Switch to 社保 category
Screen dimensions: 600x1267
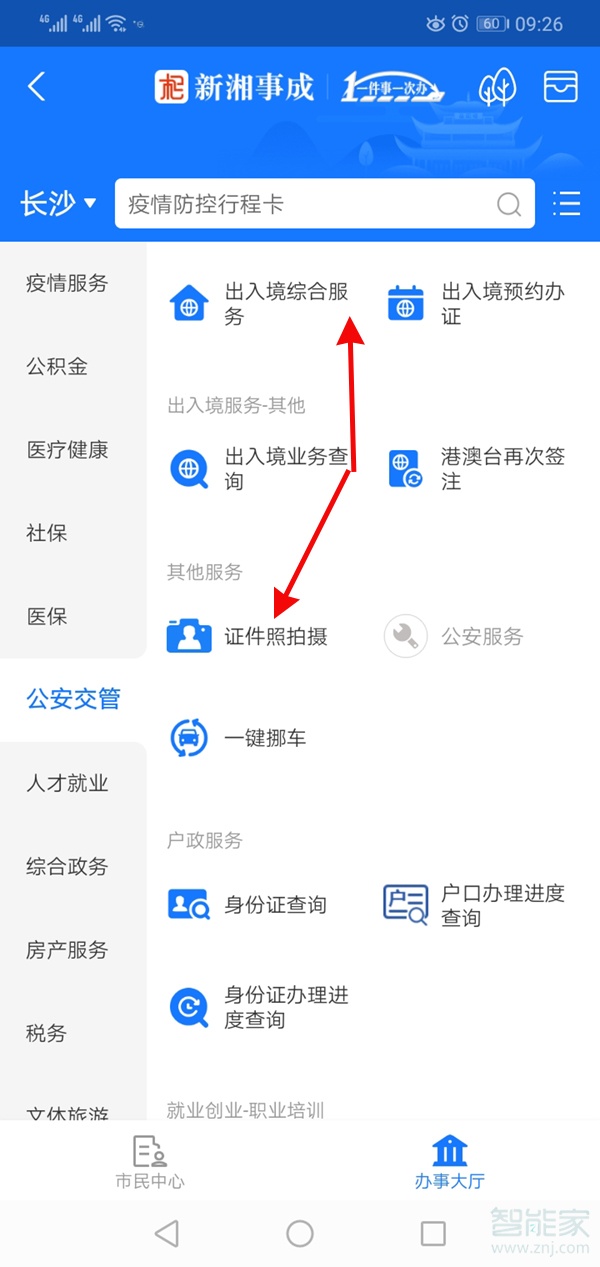pos(47,533)
